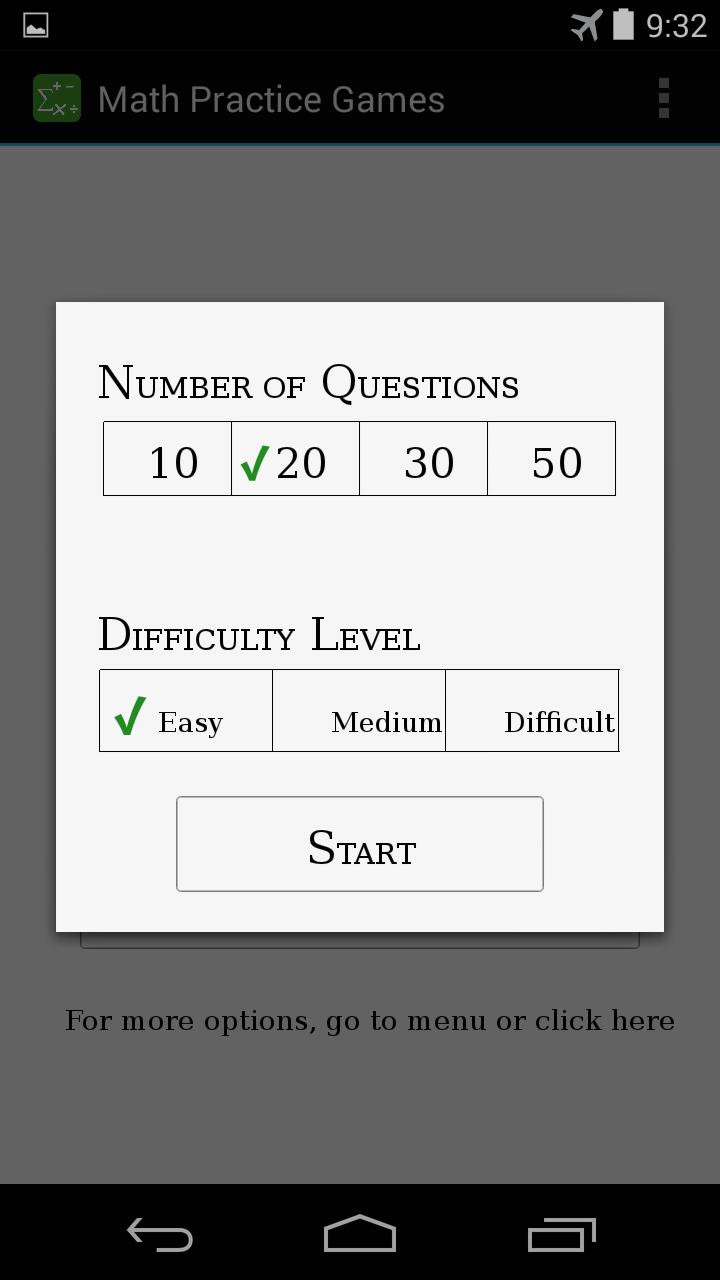Screen dimensions: 720x1280
Task: Go back using system back button
Action: coord(160,1234)
